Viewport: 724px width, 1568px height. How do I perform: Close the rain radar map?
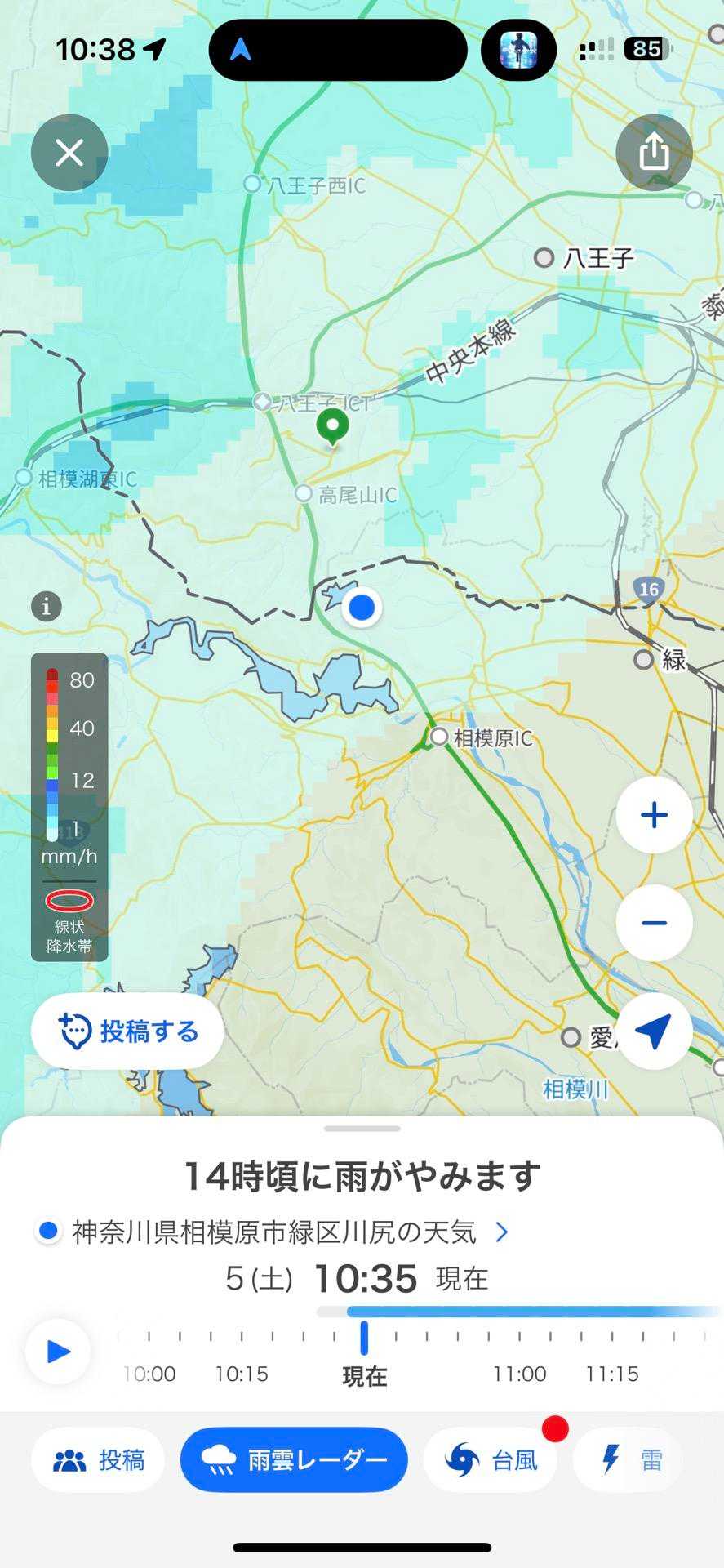pos(69,153)
